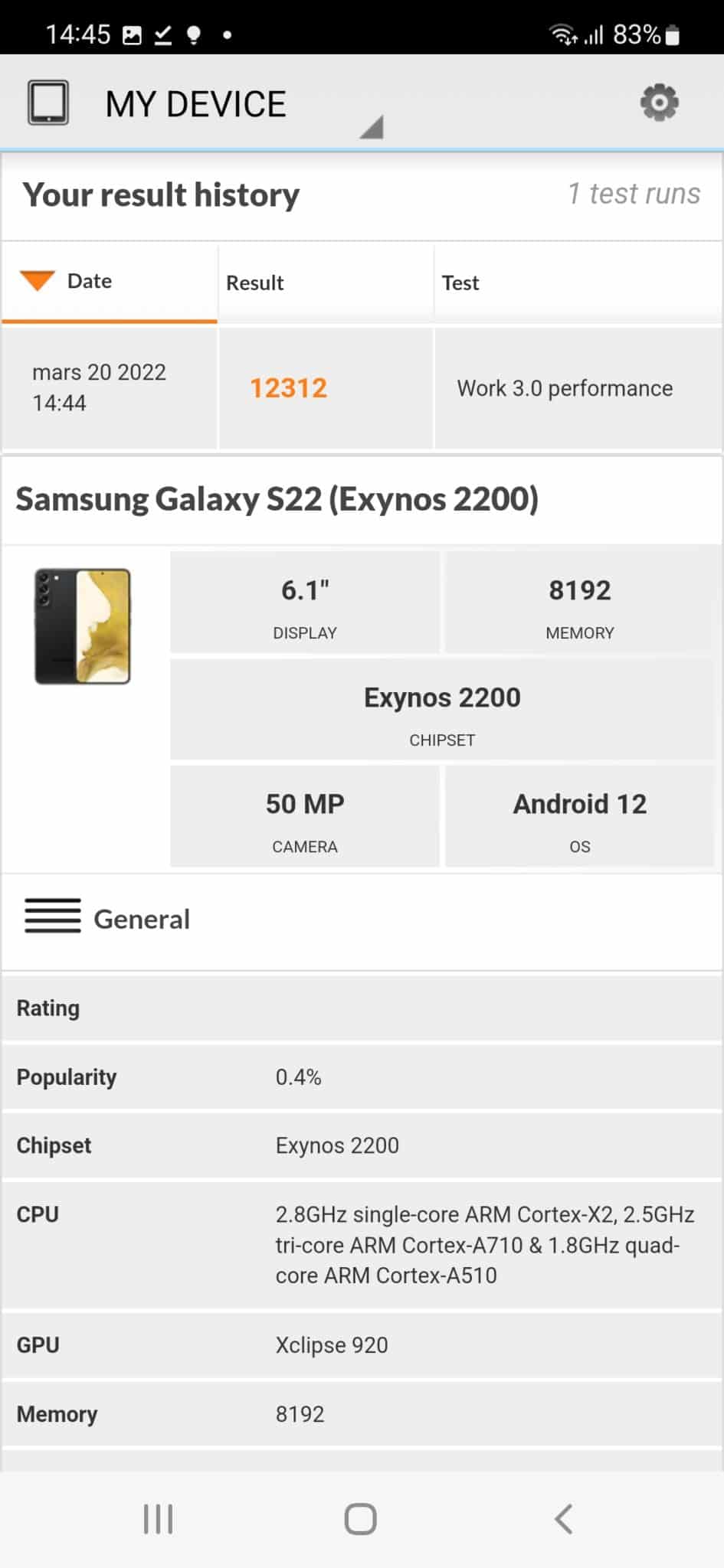The width and height of the screenshot is (724, 1568).
Task: Open the settings gear
Action: (659, 103)
